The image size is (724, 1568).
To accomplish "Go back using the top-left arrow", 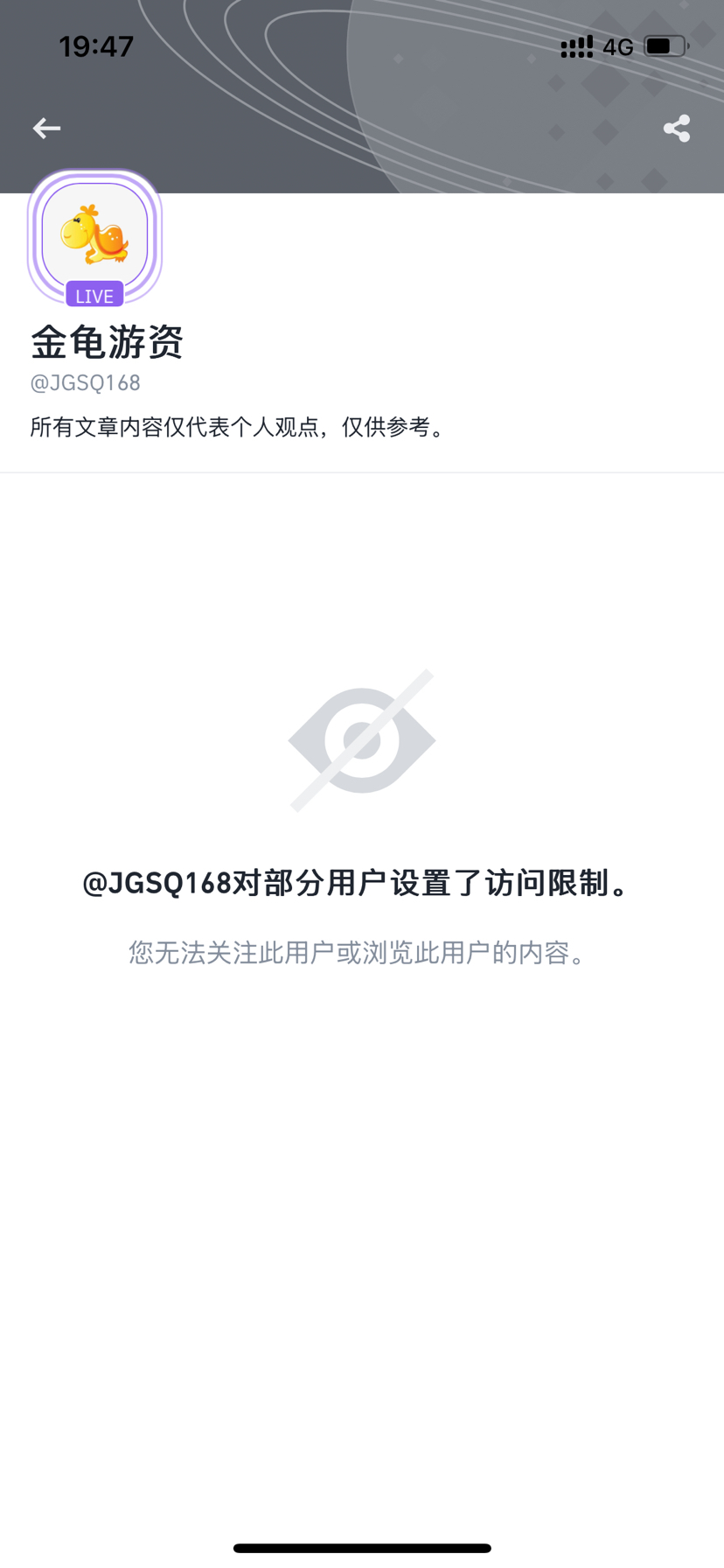I will [47, 129].
